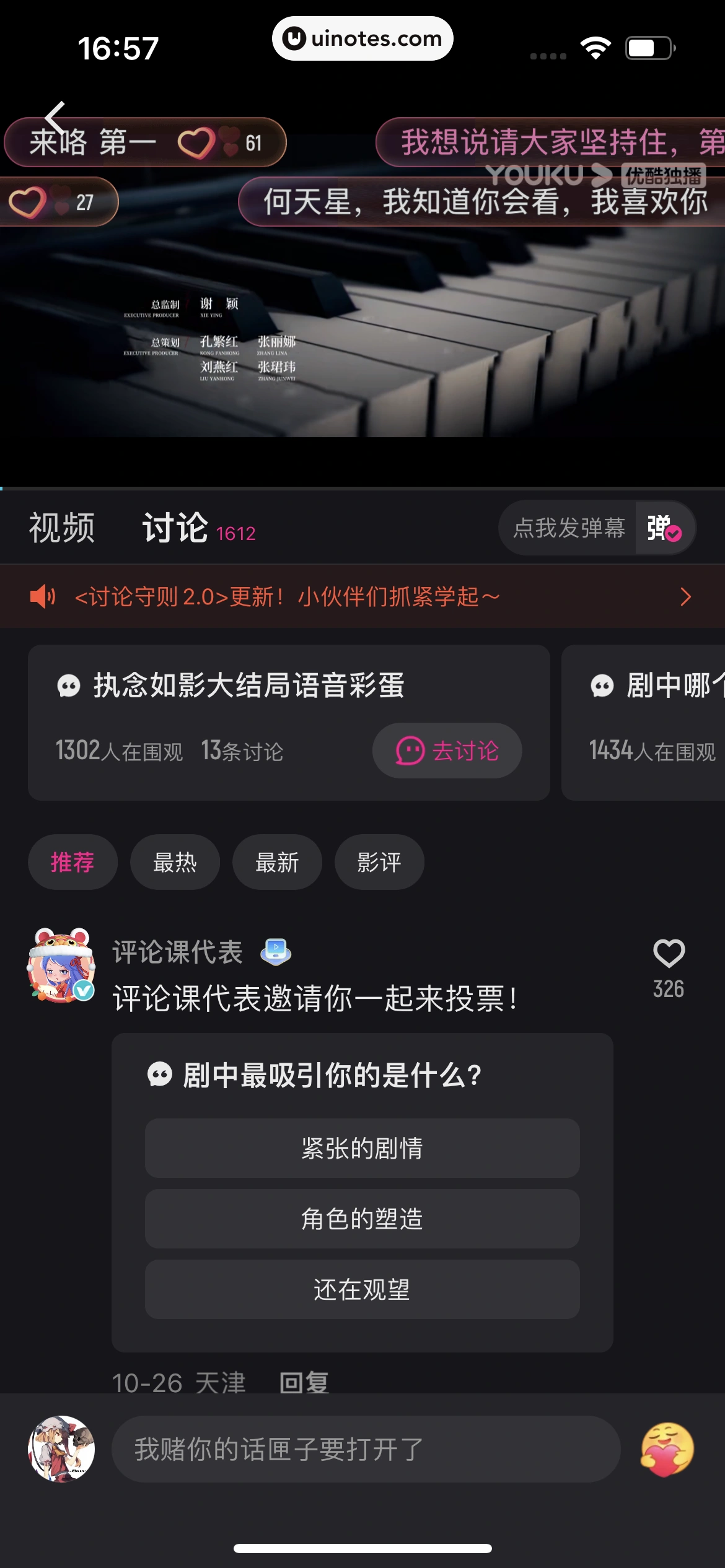
Task: Open the 讨论守则2.0 announcement banner
Action: click(x=362, y=596)
